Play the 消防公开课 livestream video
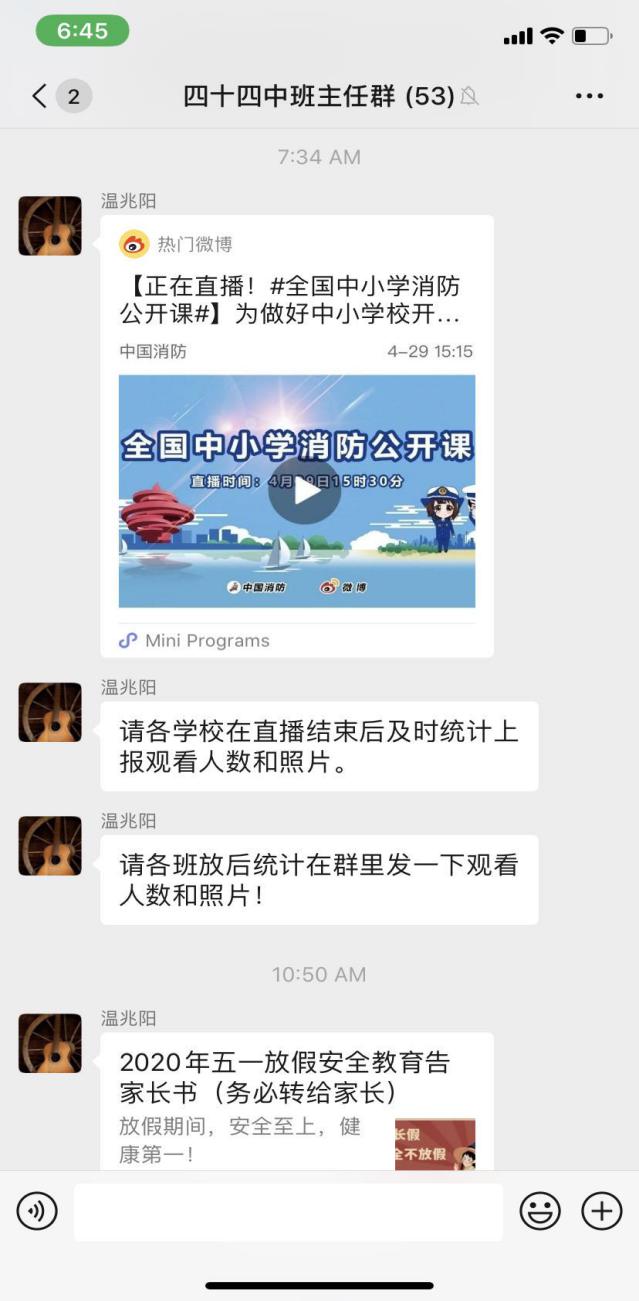Viewport: 639px width, 1301px height. [305, 490]
